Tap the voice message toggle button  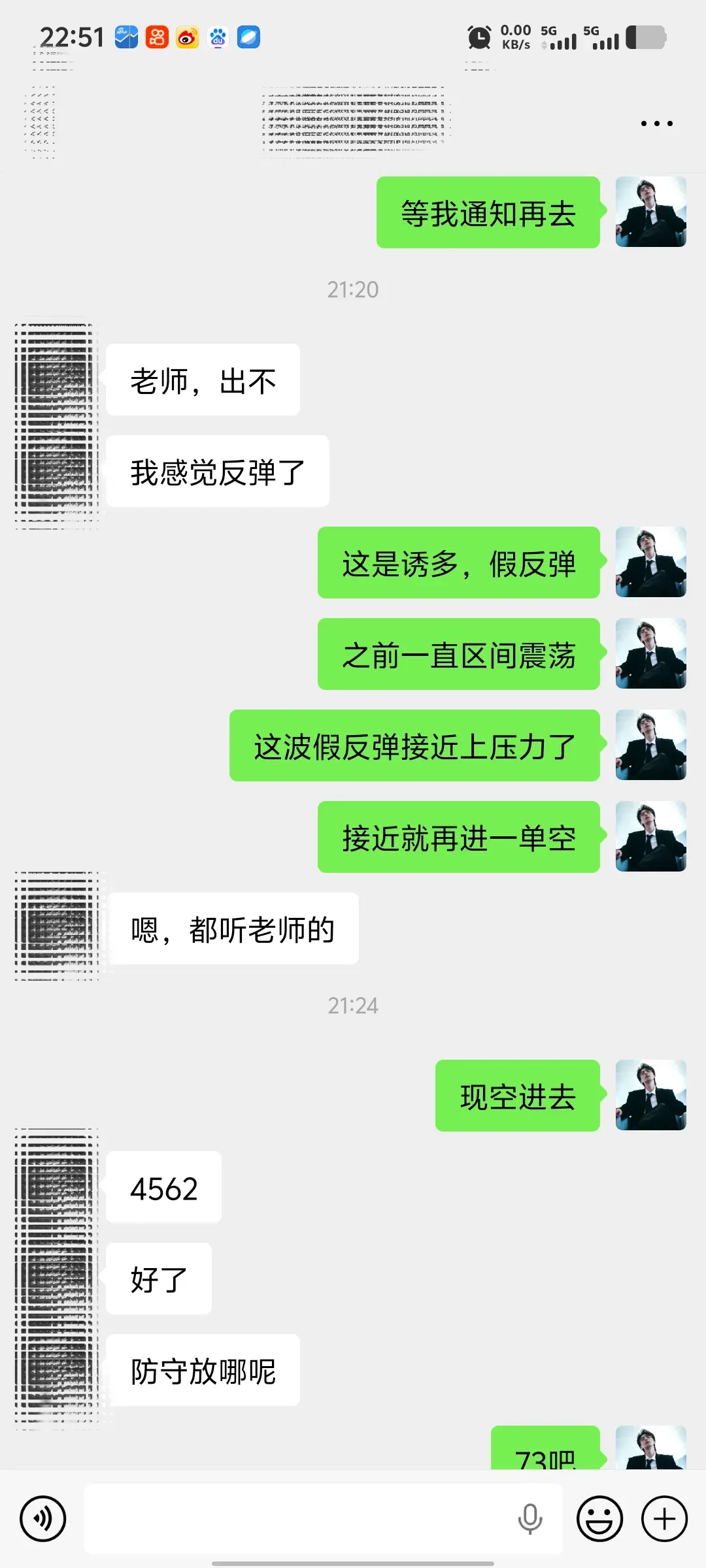(x=42, y=1519)
